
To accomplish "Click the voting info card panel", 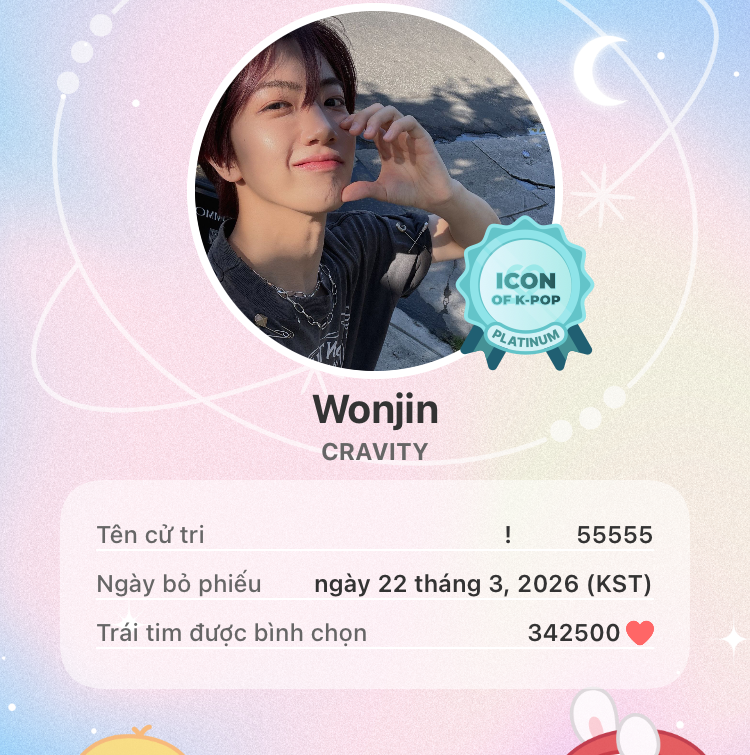I will [x=374, y=583].
